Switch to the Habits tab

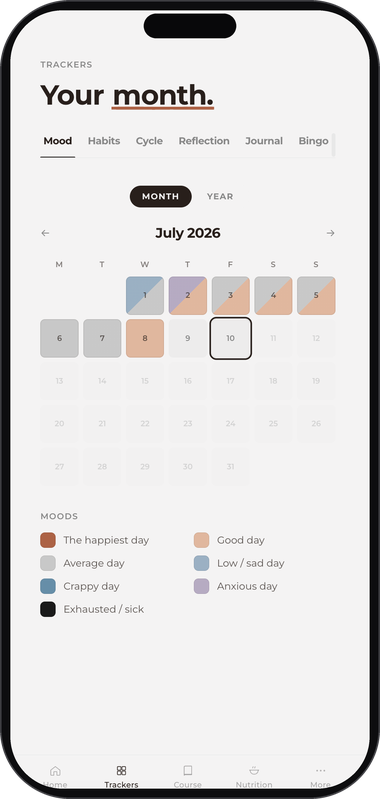coord(104,141)
